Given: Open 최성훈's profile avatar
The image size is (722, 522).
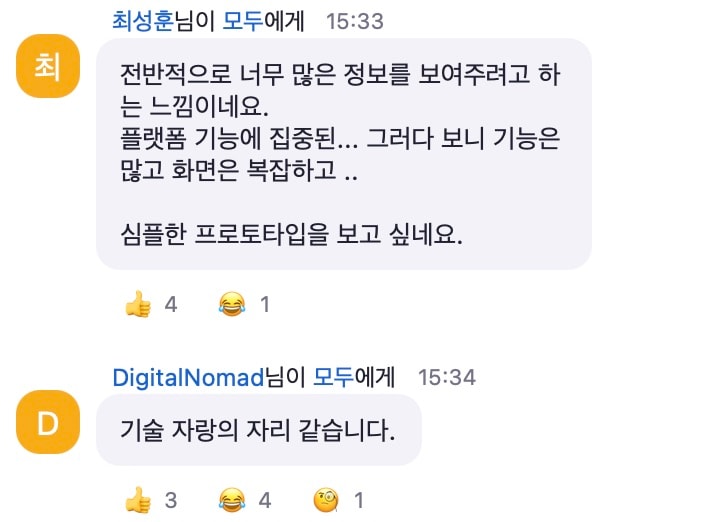Looking at the screenshot, I should (x=47, y=68).
